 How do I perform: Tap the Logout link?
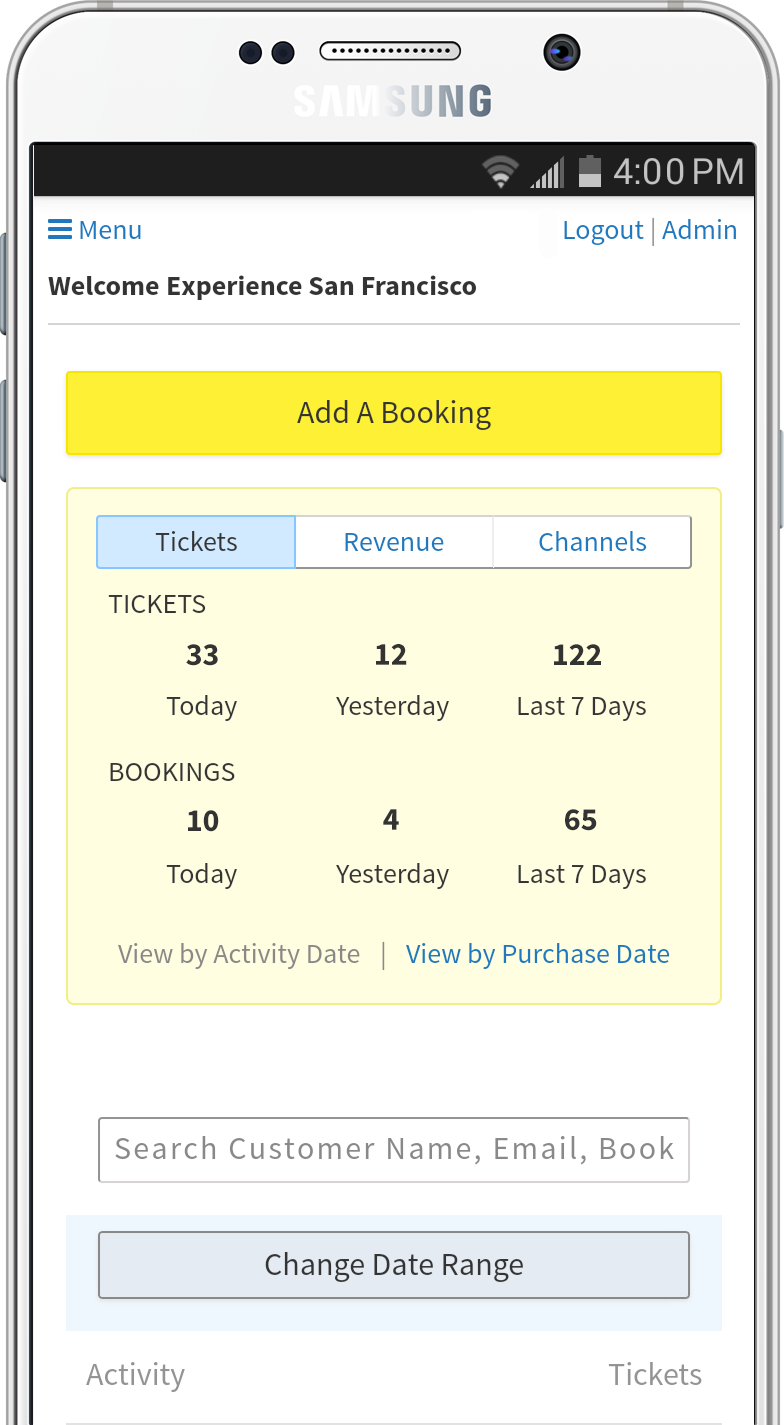click(x=602, y=230)
